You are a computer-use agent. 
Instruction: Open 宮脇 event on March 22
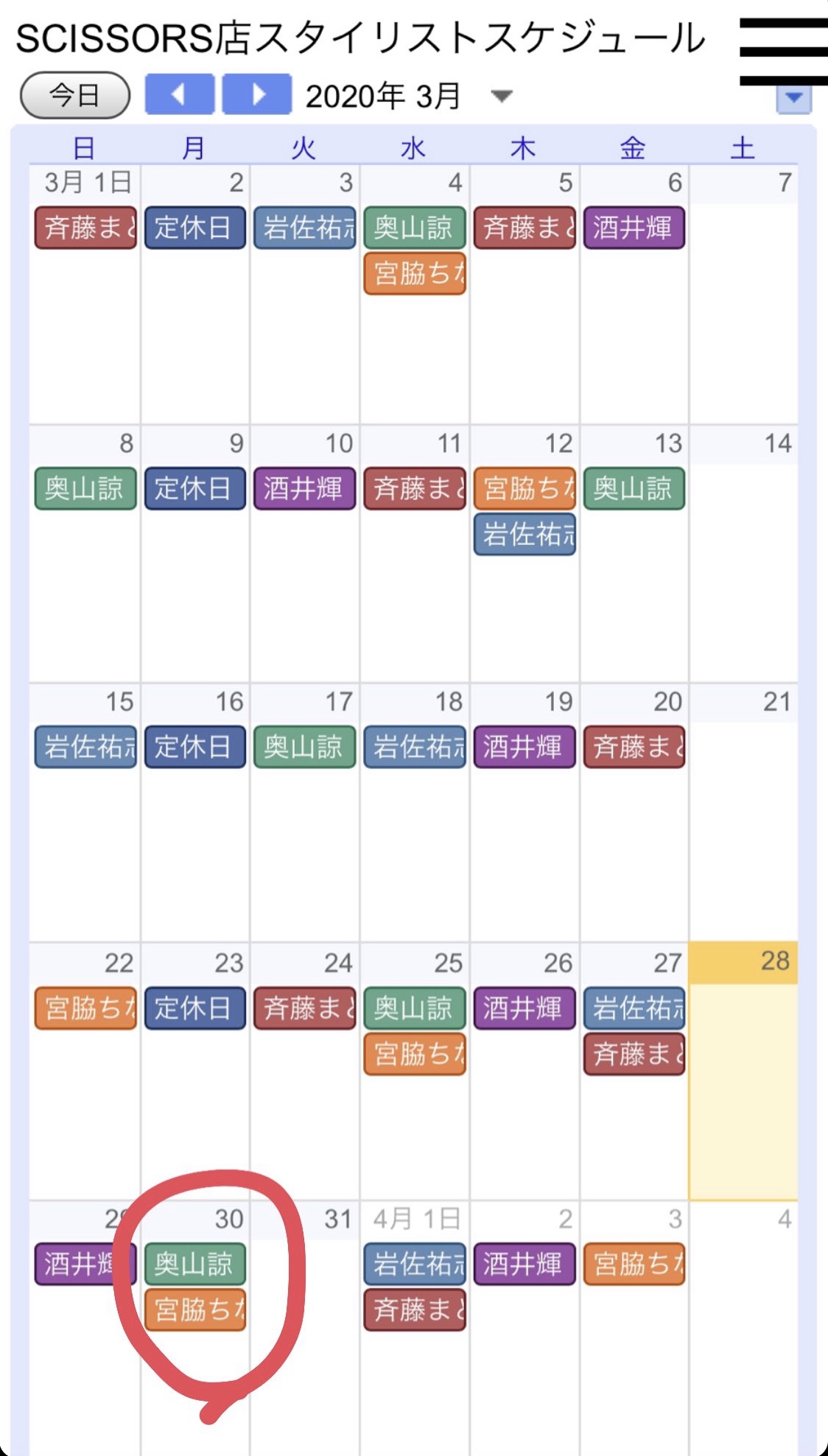(x=85, y=1008)
